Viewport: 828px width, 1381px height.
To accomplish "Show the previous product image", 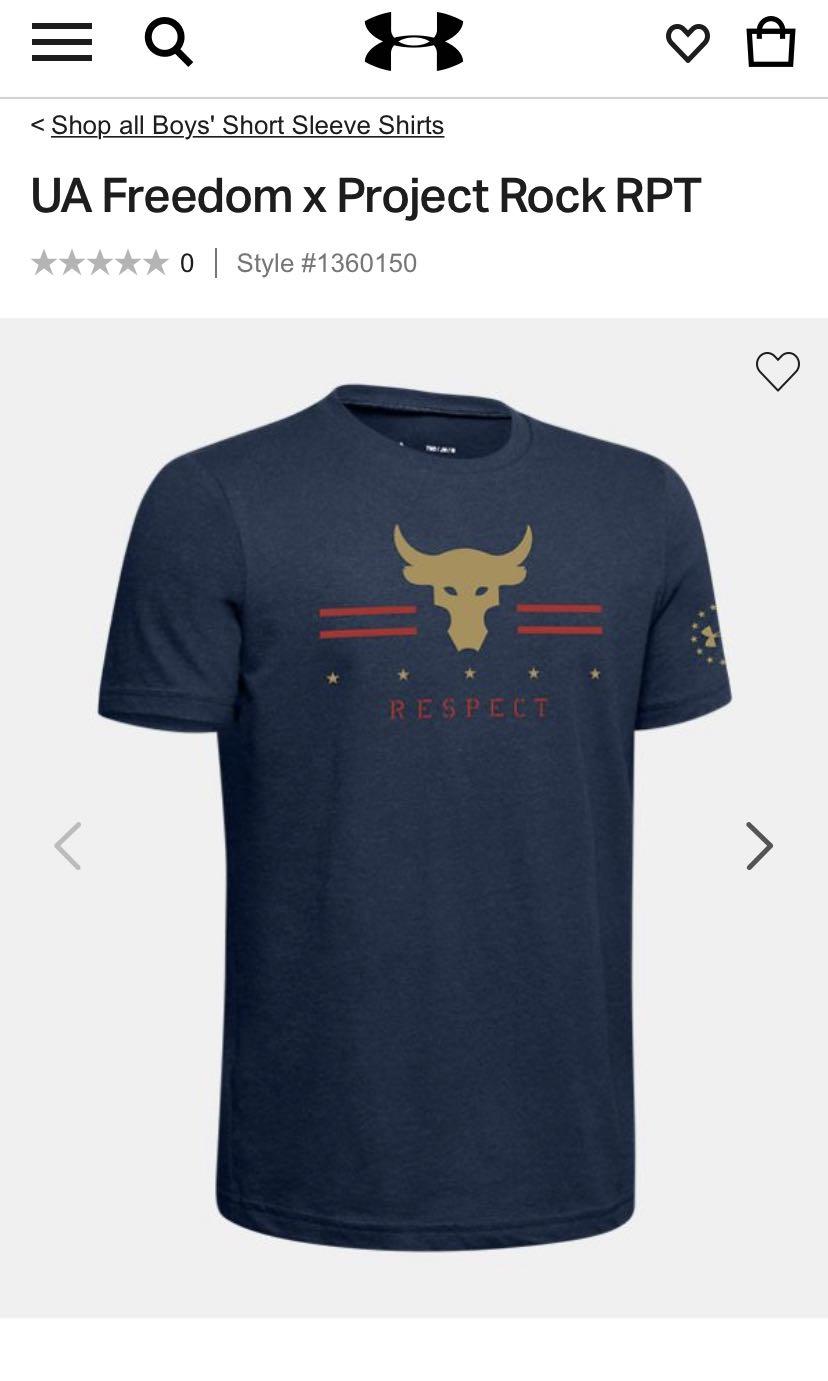I will [x=68, y=846].
